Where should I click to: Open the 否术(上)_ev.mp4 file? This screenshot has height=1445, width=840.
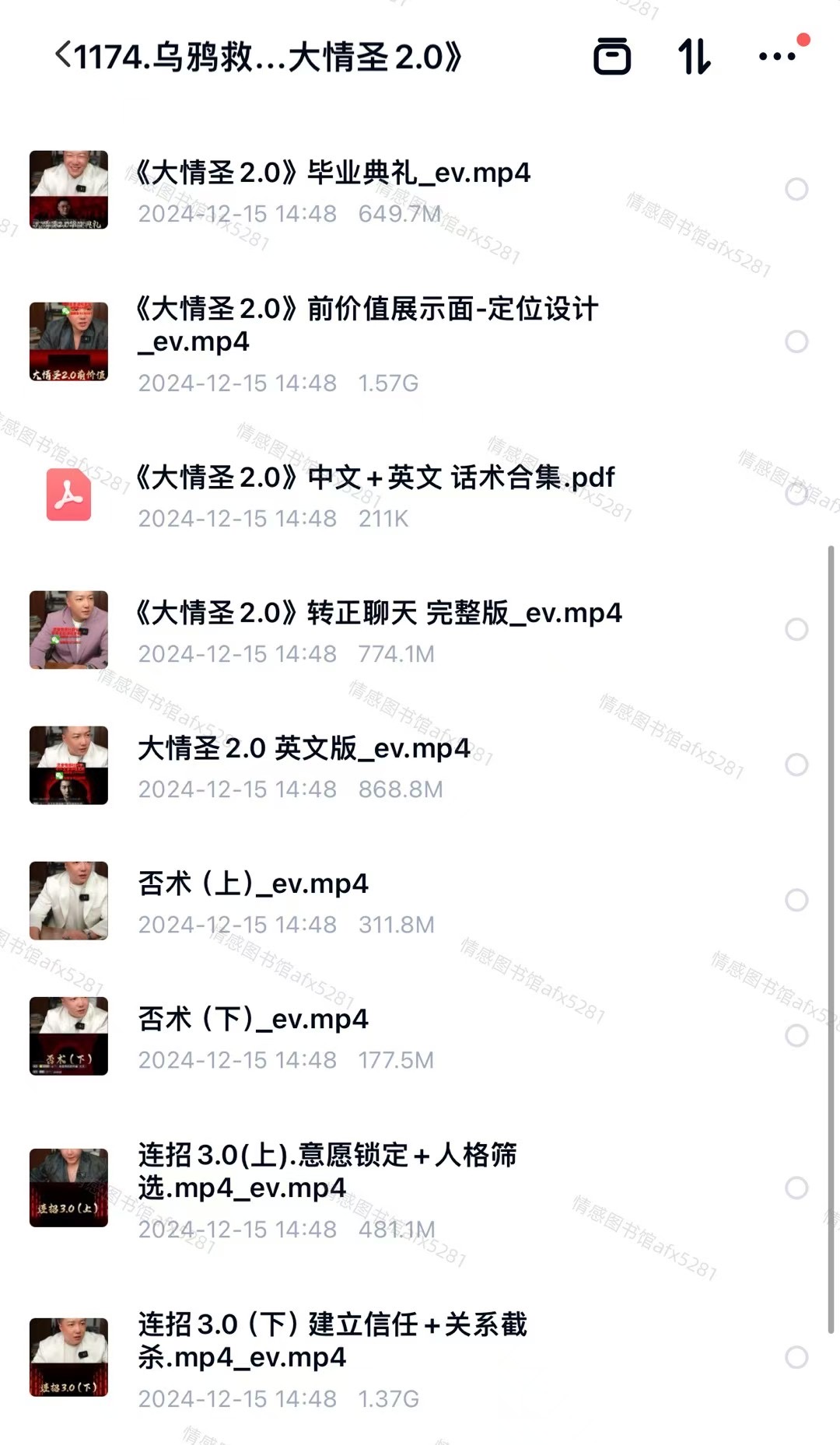(254, 883)
